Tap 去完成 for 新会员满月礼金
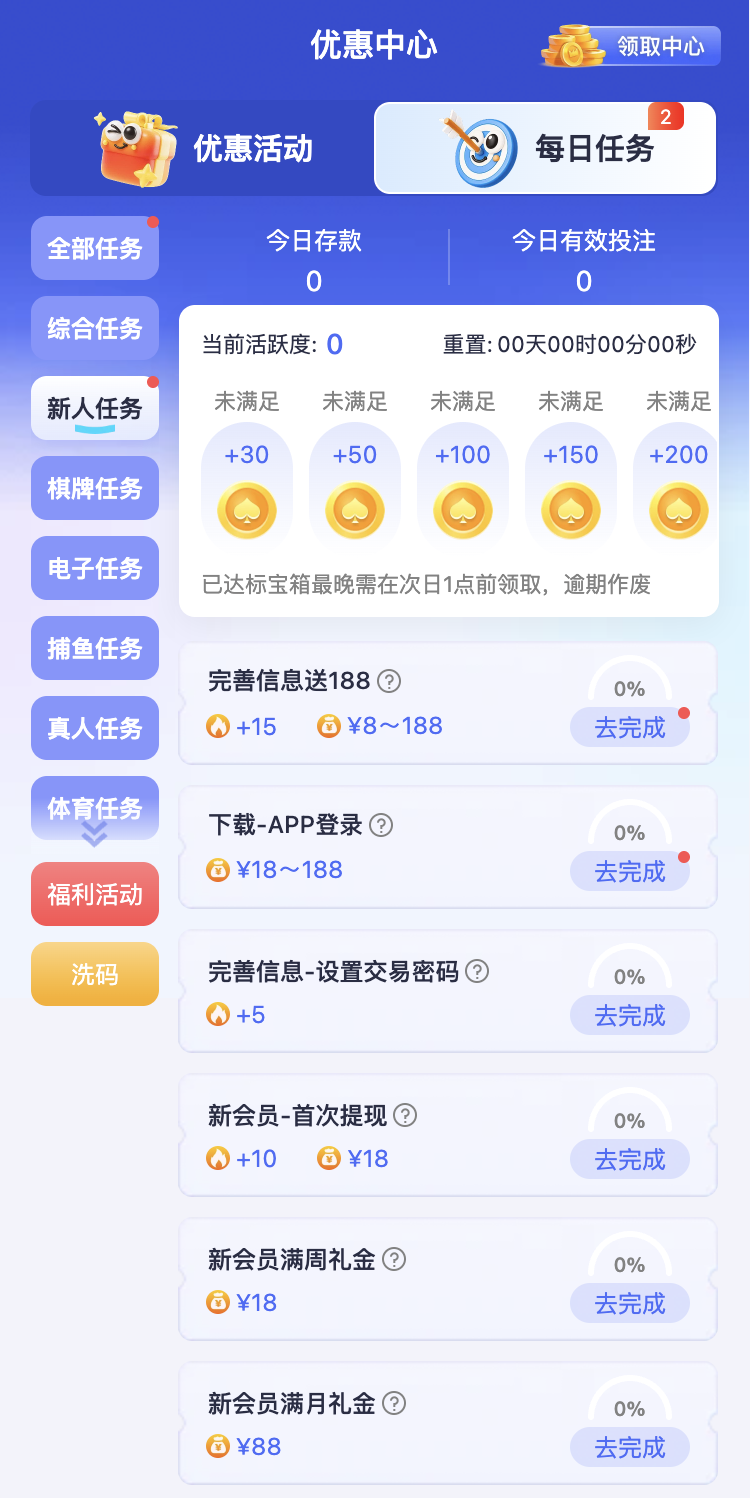The height and width of the screenshot is (1498, 750). (630, 1447)
